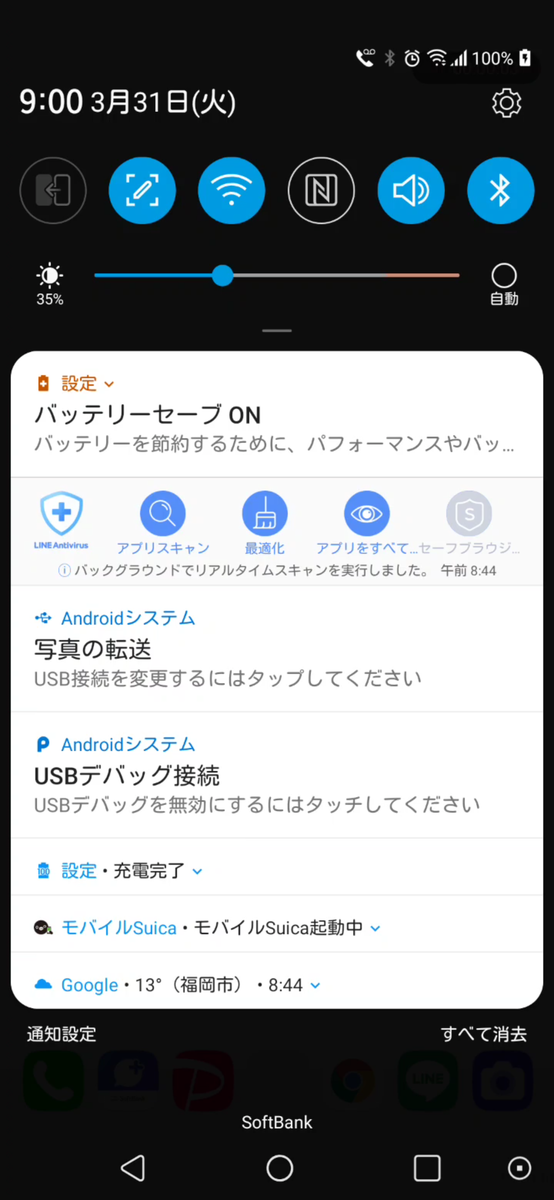This screenshot has height=1200, width=554.
Task: Turn off the Wi-Fi quick tile
Action: (x=232, y=190)
